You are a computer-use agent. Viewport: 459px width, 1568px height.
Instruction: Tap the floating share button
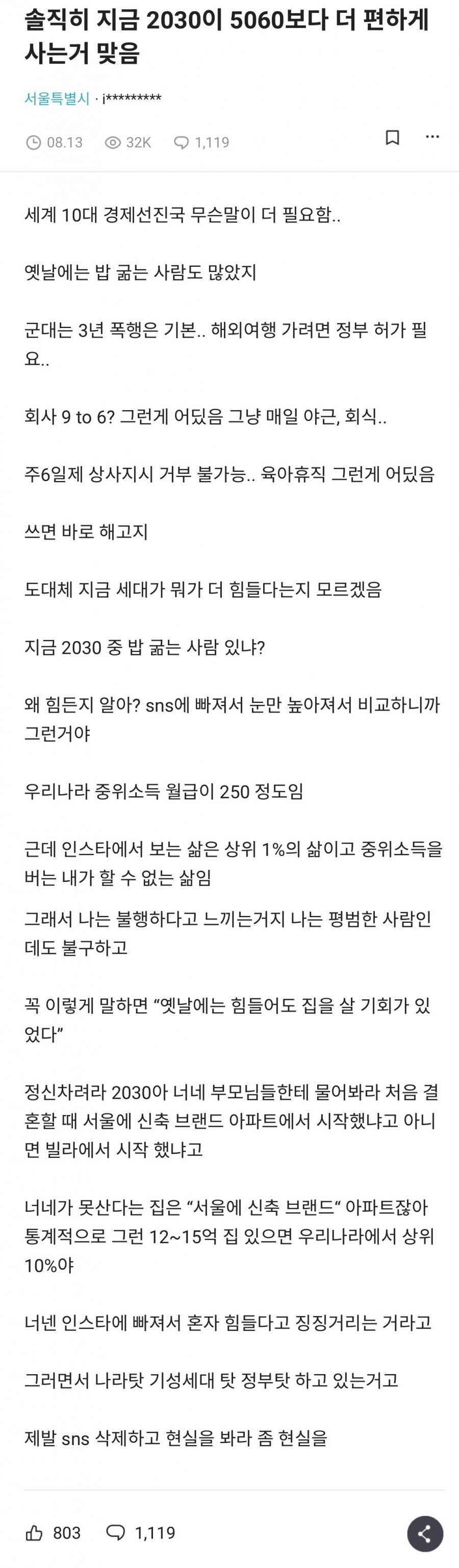(x=424, y=1533)
